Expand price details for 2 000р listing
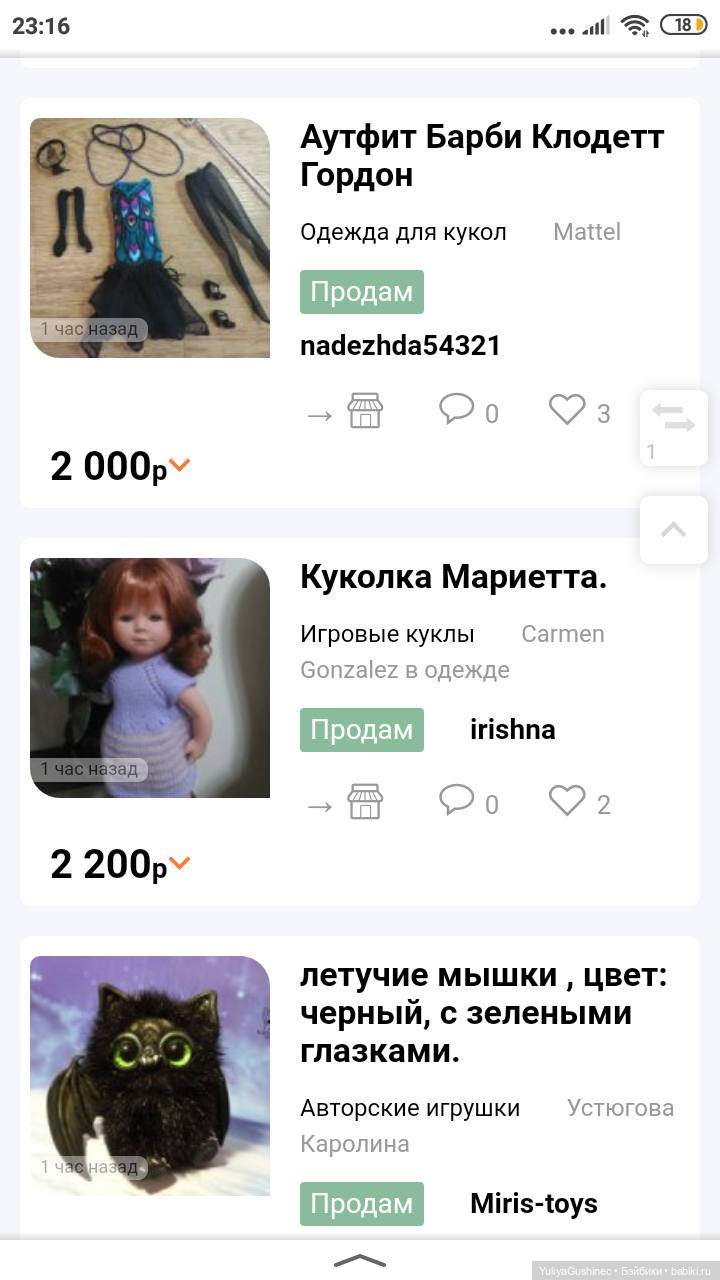The width and height of the screenshot is (720, 1280). [x=180, y=465]
